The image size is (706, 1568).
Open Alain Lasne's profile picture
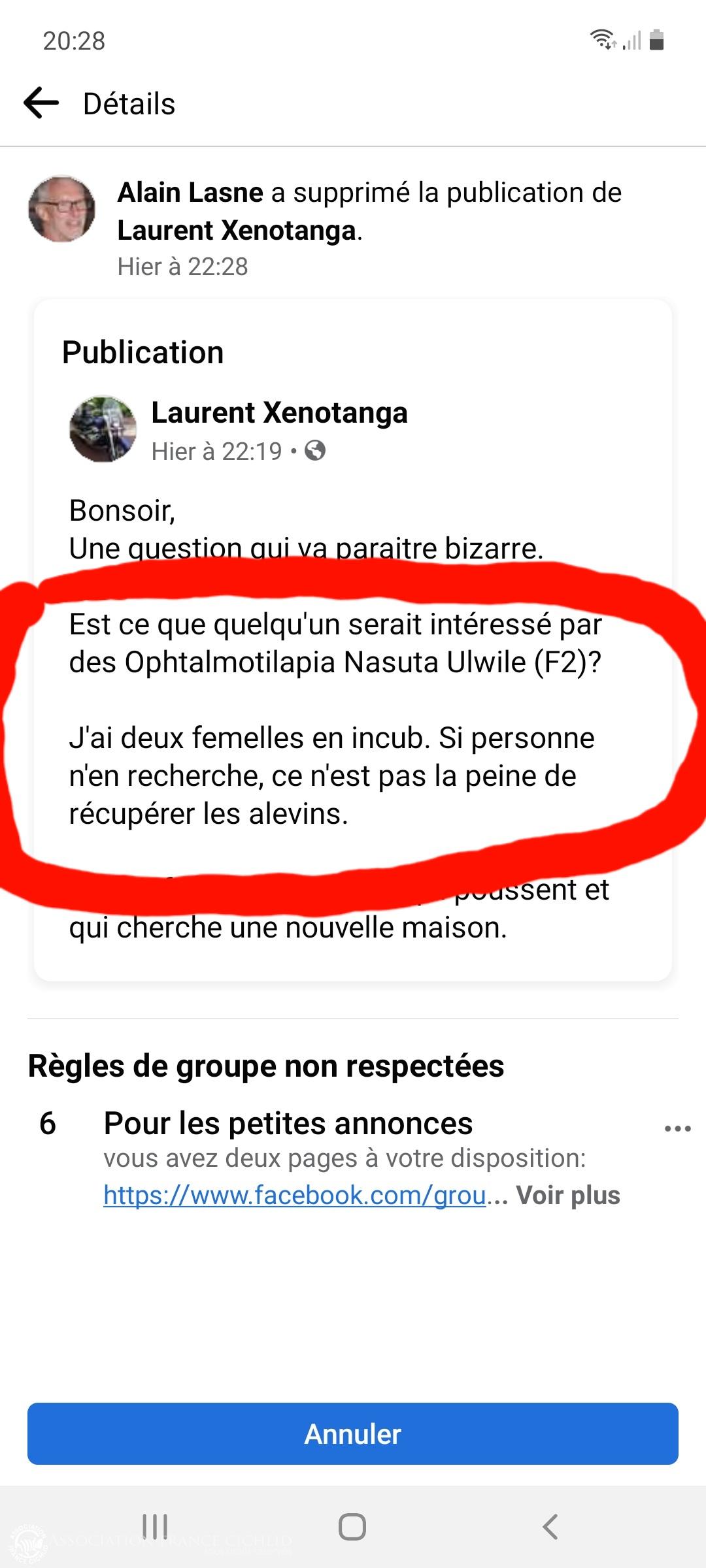[62, 209]
